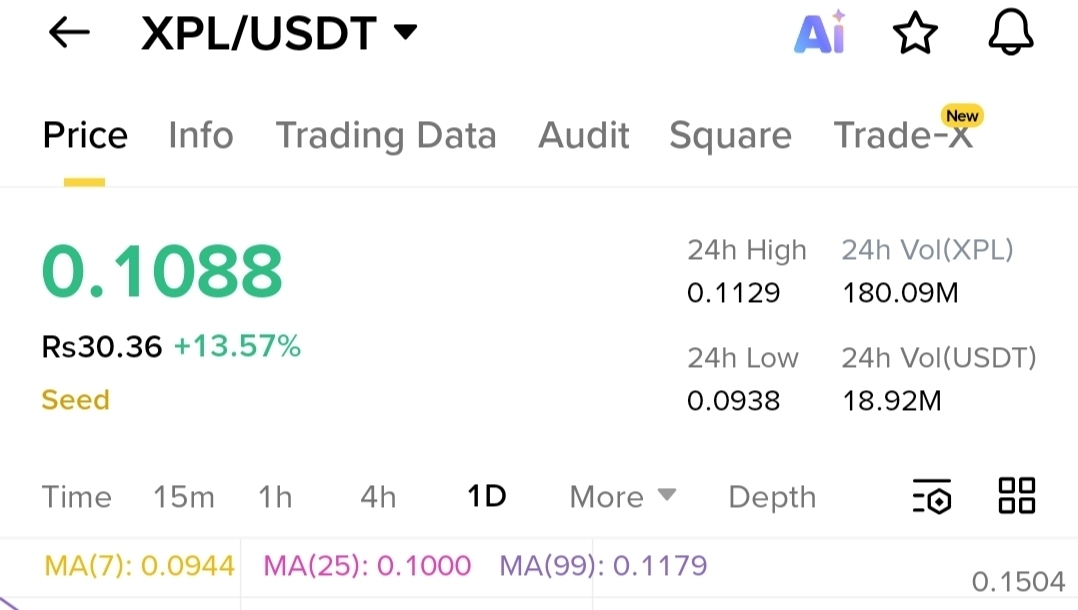The height and width of the screenshot is (610, 1078).
Task: Go back using the arrow icon
Action: [69, 32]
